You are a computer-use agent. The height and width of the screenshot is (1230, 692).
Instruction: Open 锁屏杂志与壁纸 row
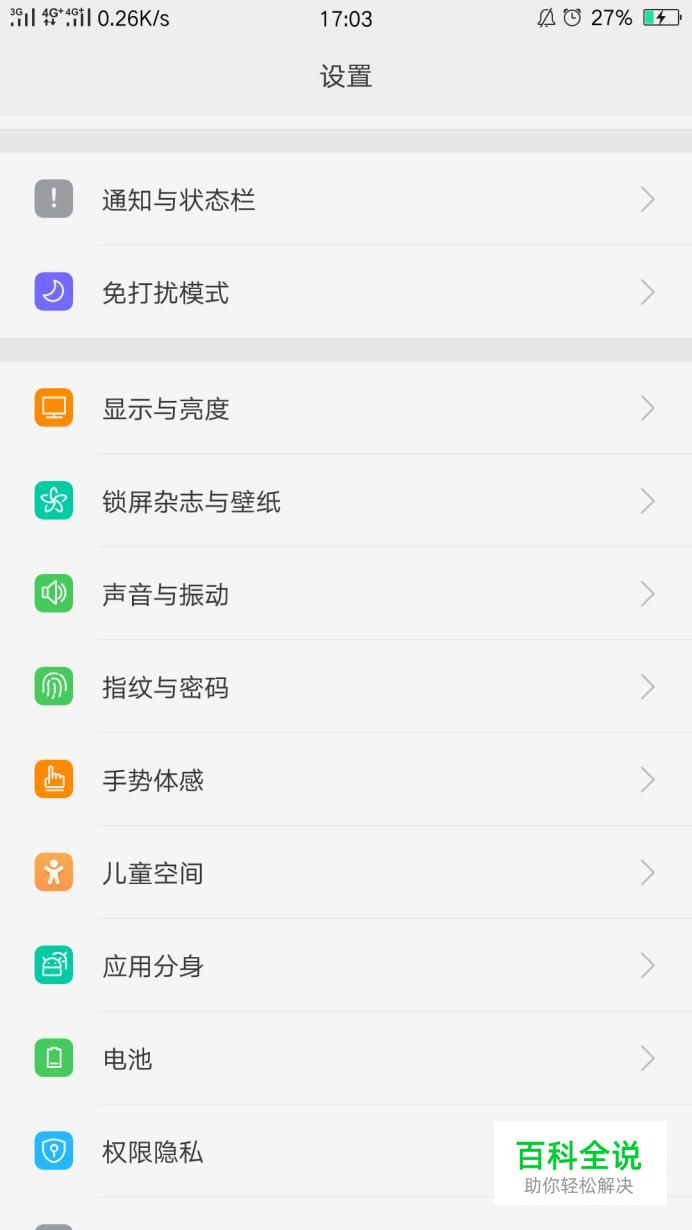191,502
